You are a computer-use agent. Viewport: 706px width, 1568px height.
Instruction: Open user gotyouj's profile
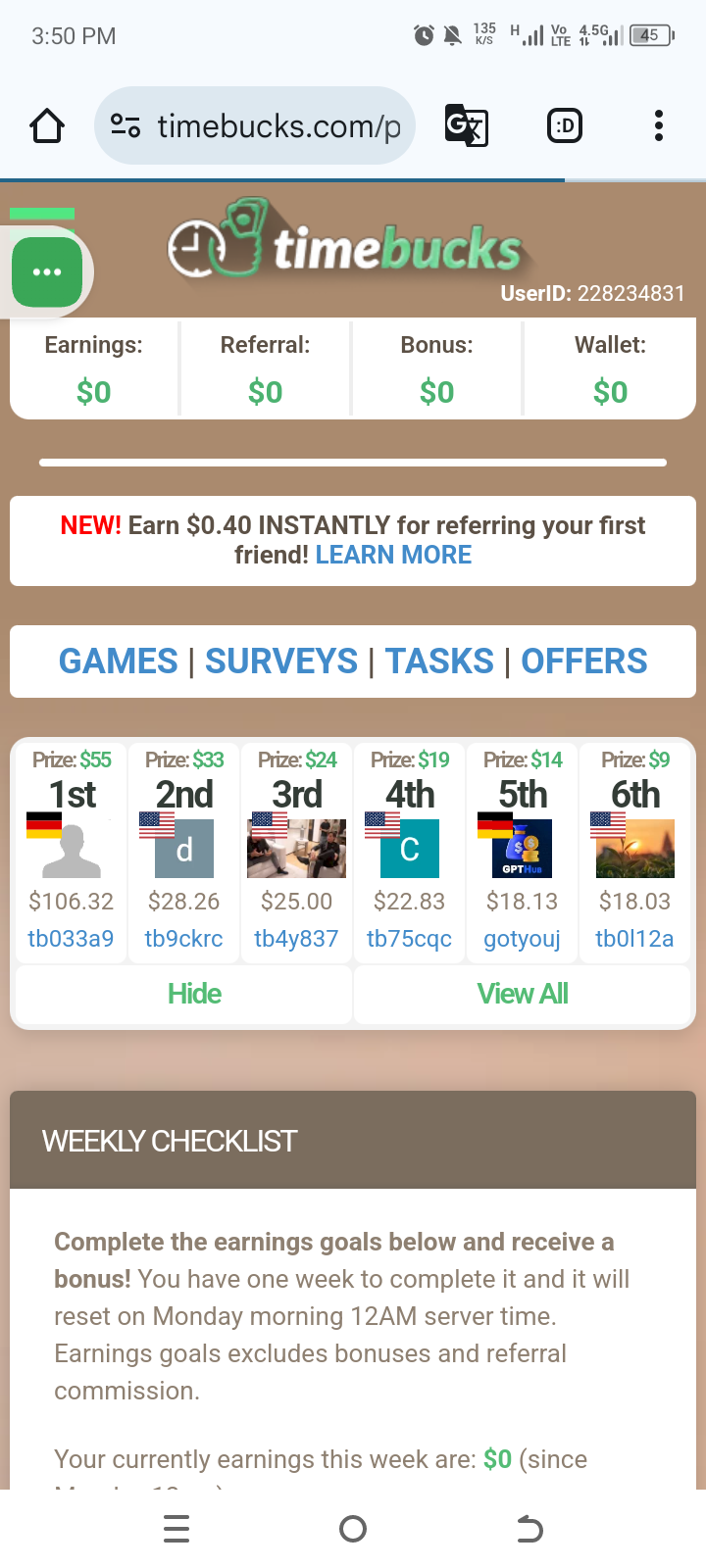522,939
